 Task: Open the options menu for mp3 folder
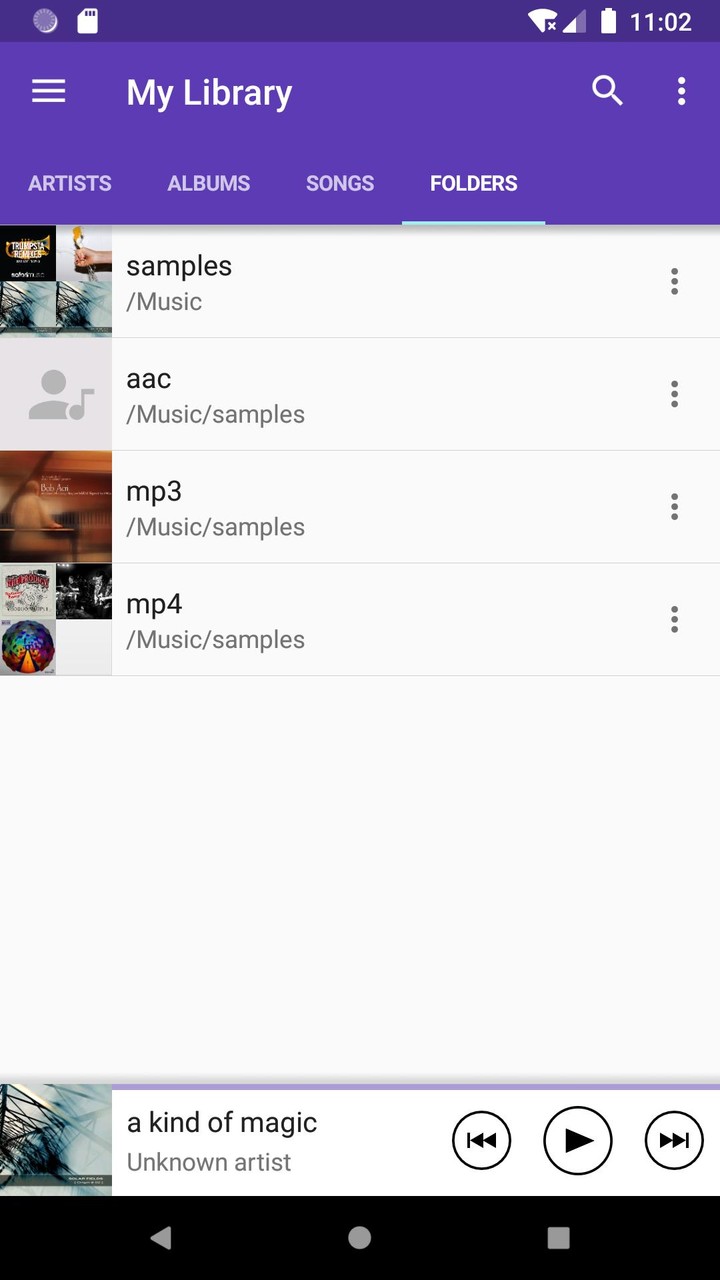point(674,506)
